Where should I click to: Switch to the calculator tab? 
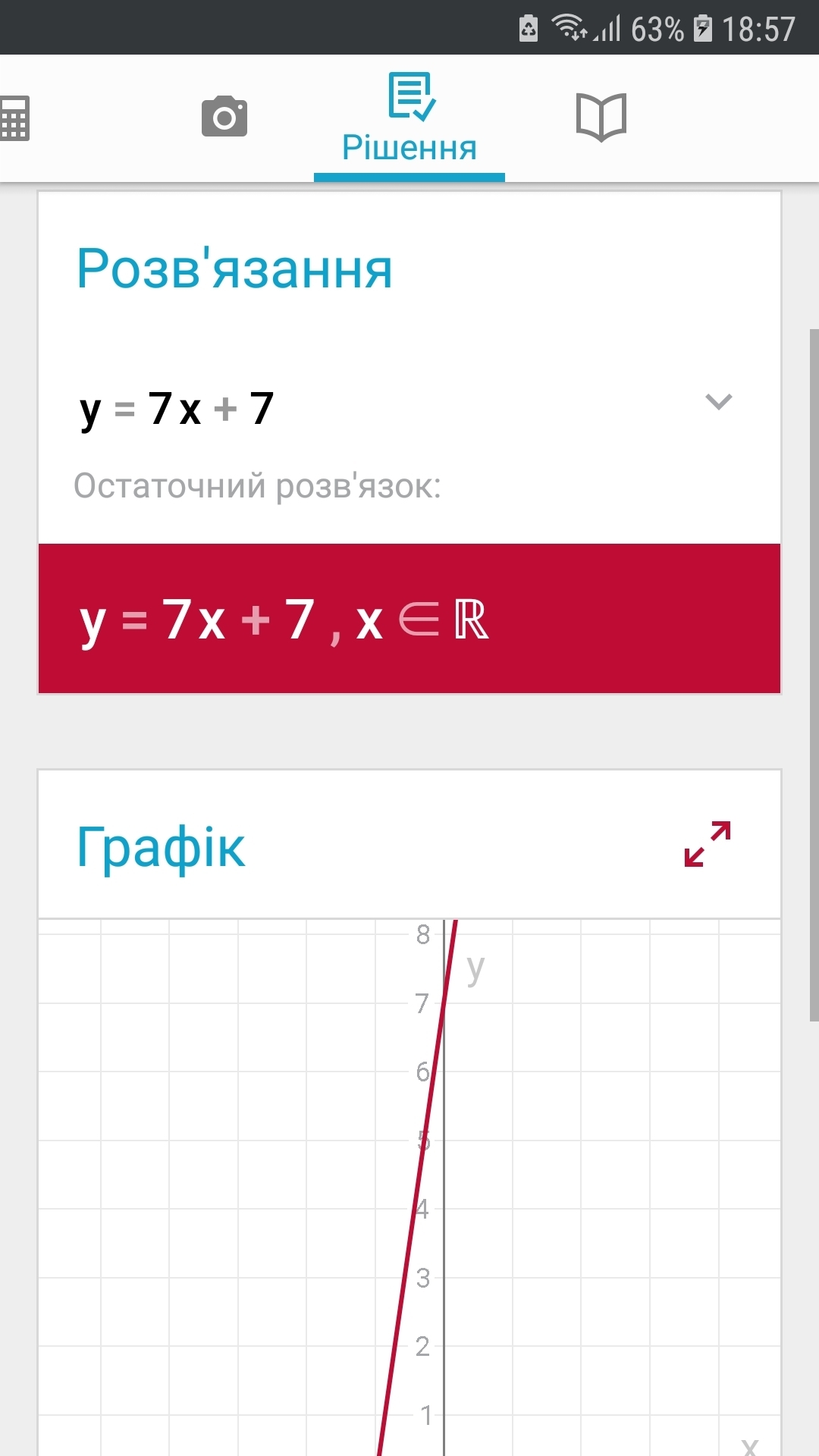coord(14,118)
